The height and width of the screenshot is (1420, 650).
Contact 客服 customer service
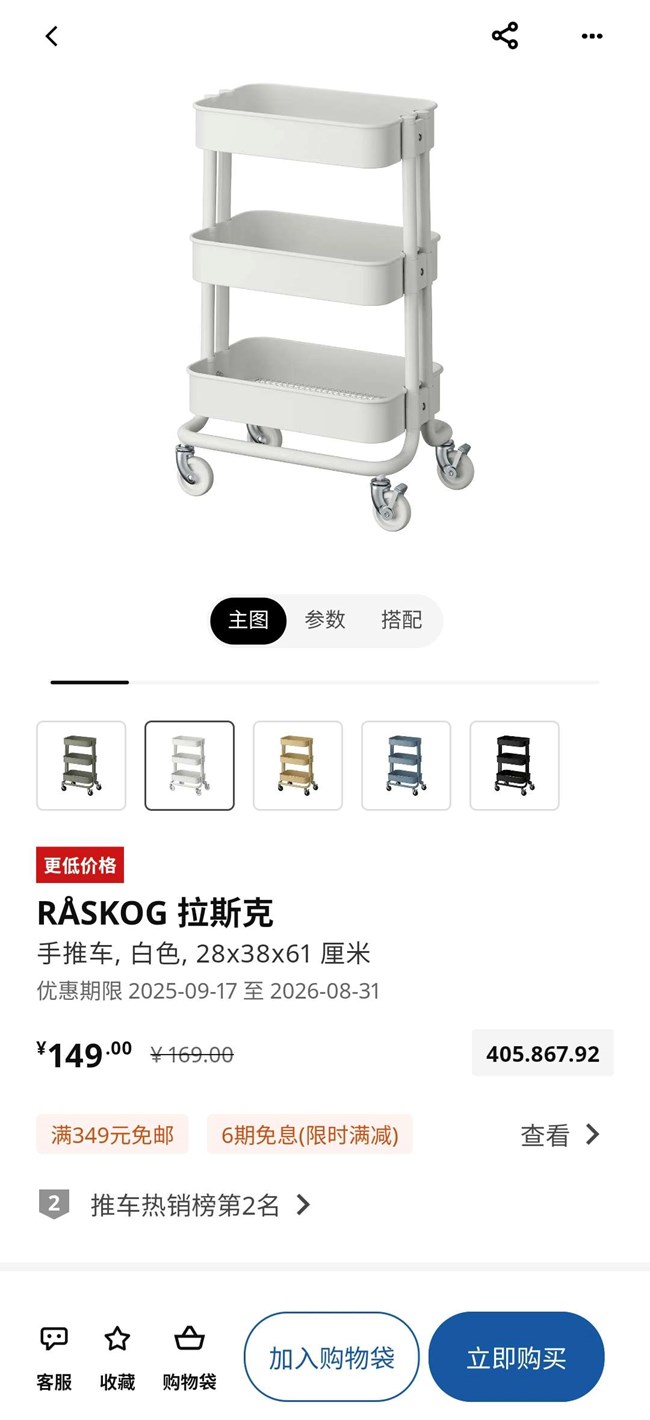(x=54, y=1358)
